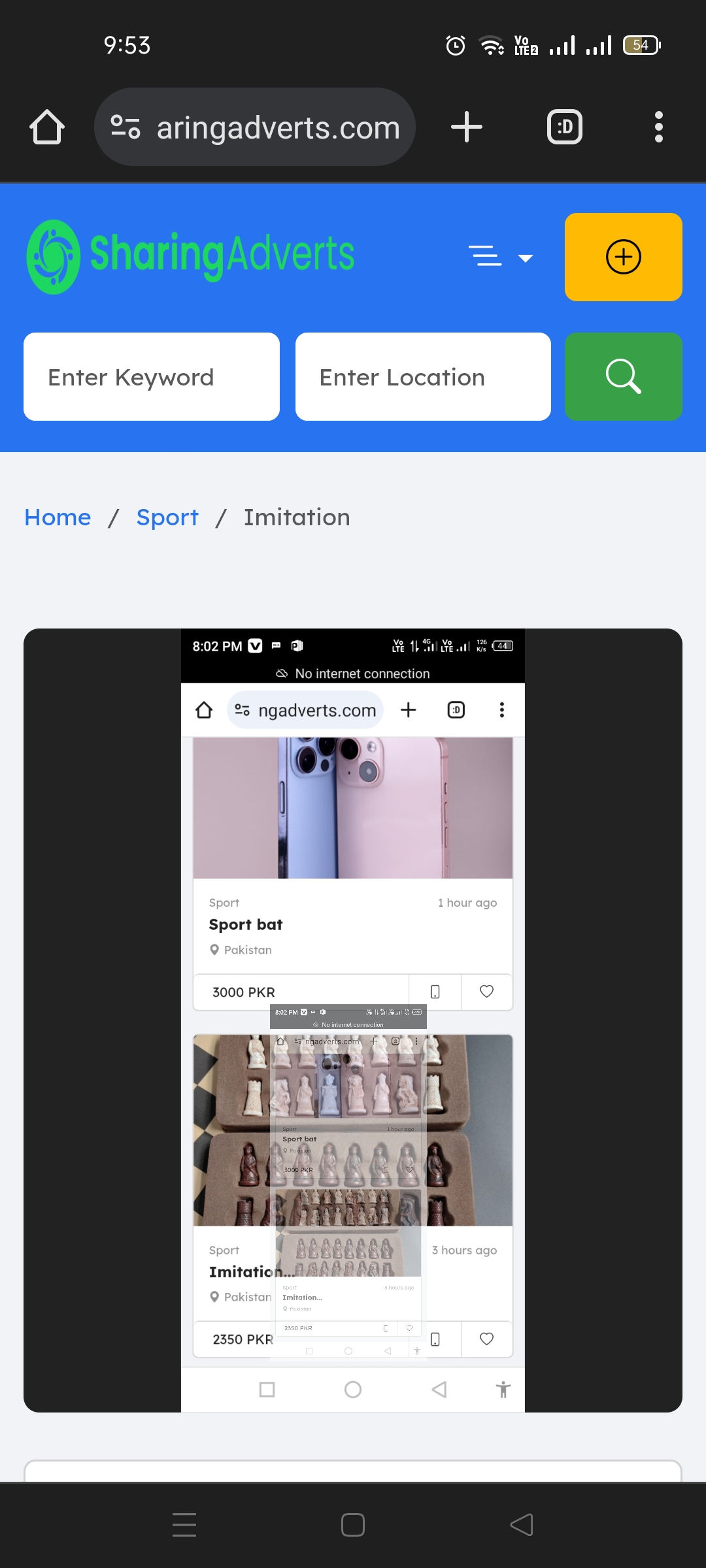Viewport: 706px width, 1568px height.
Task: Open the browser home page
Action: [47, 127]
